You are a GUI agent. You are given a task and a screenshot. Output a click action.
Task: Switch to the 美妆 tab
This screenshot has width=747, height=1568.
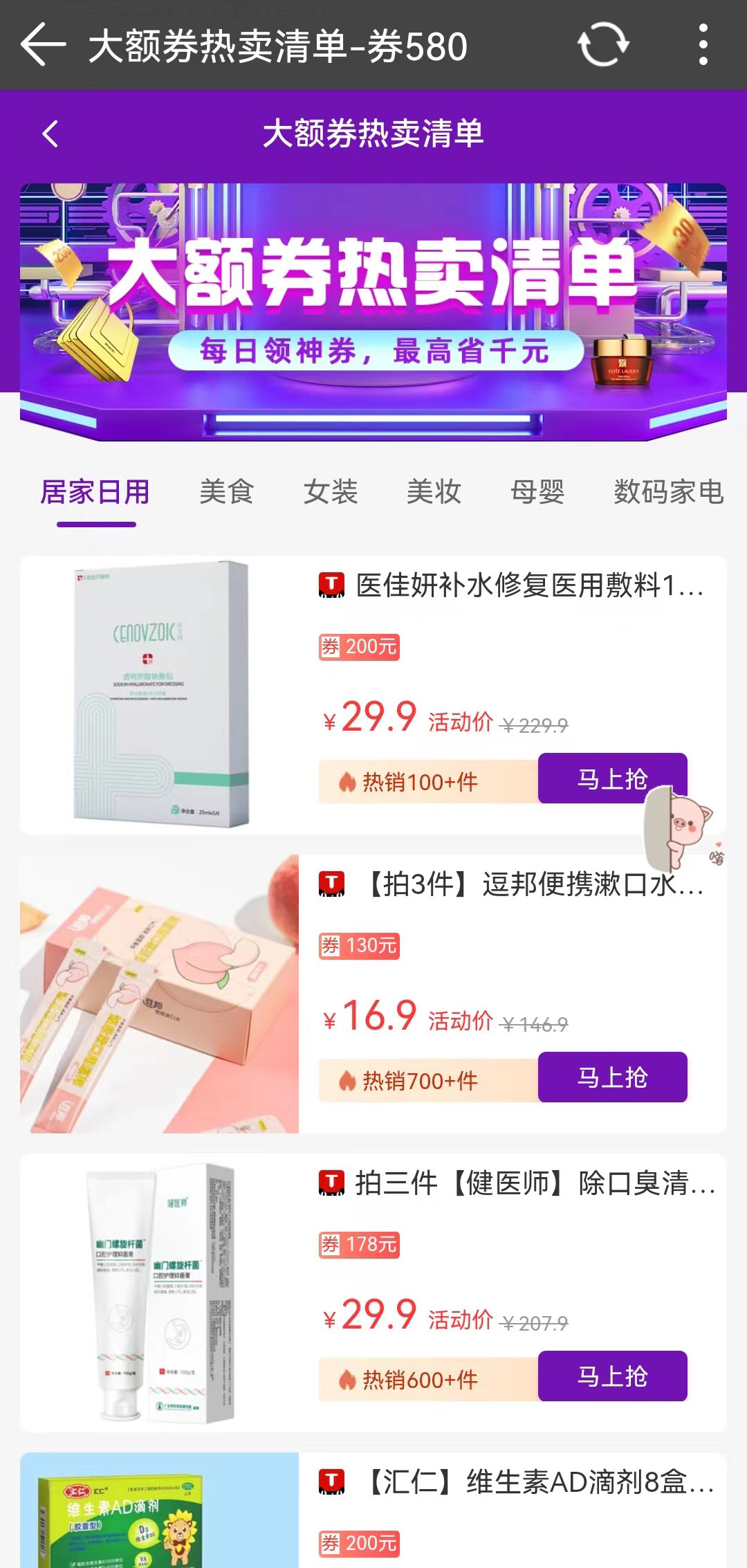point(434,493)
